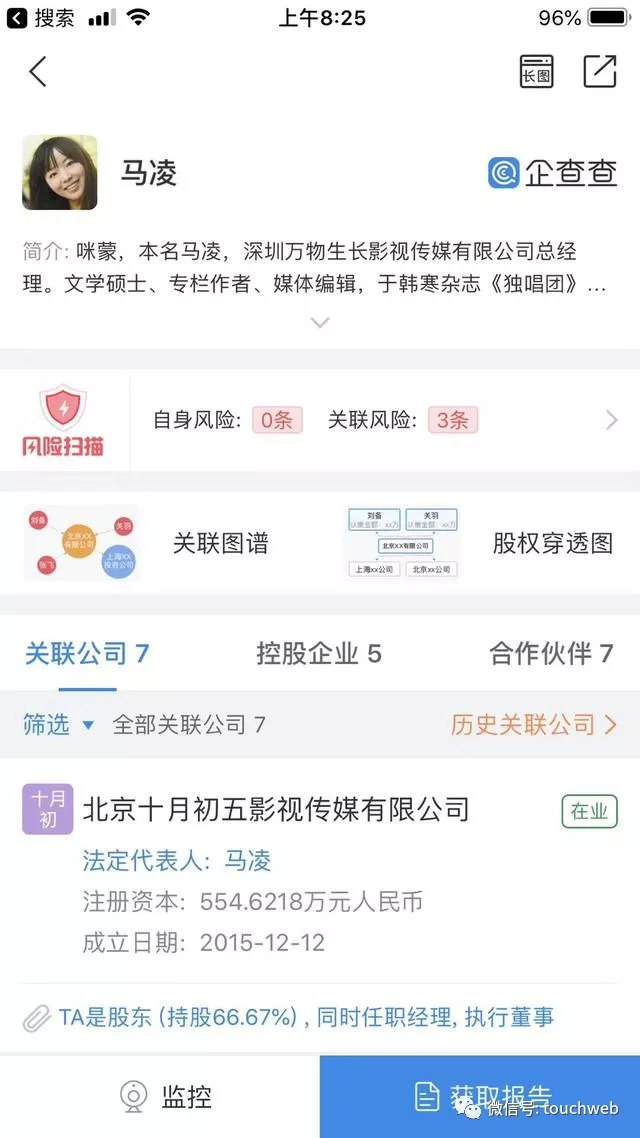Open the 筛选 filter dropdown
The height and width of the screenshot is (1138, 640).
tap(58, 724)
